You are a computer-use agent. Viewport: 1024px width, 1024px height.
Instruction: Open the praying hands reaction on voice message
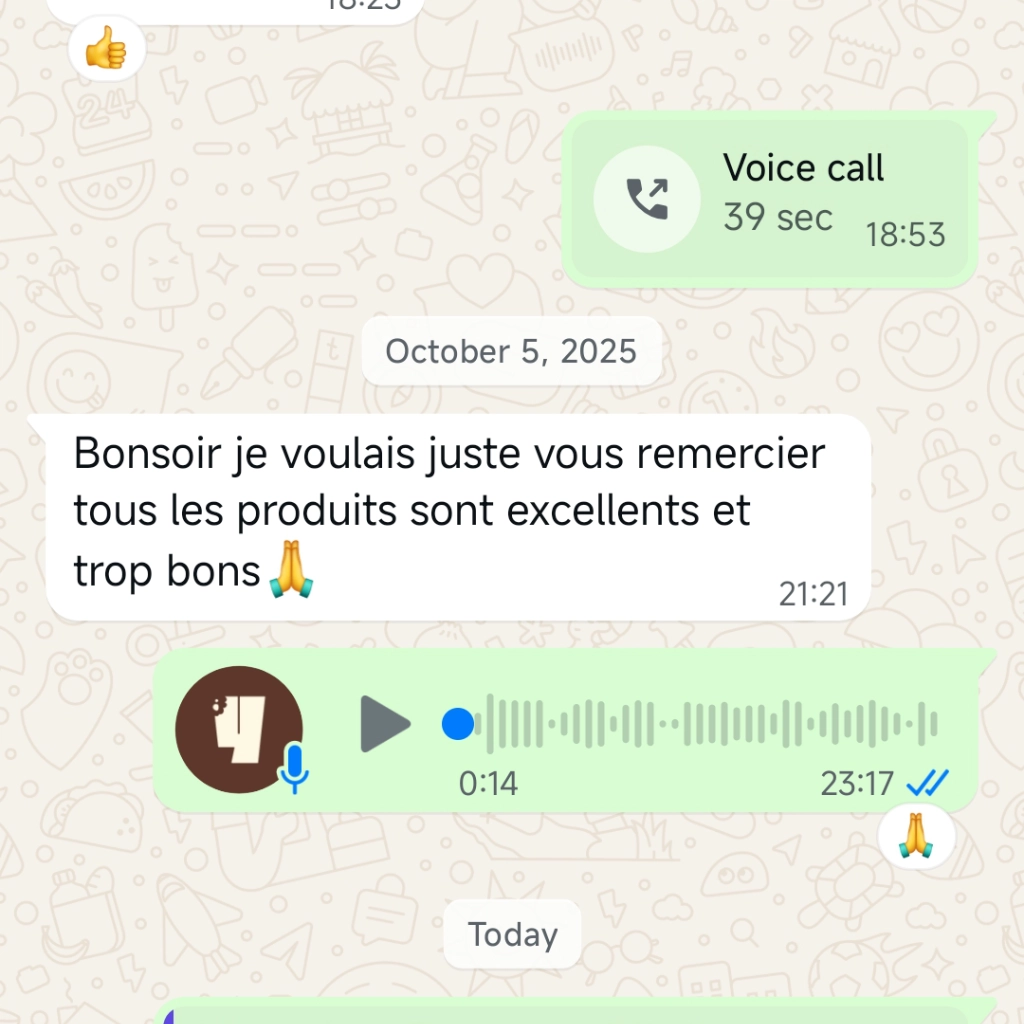pyautogui.click(x=916, y=836)
